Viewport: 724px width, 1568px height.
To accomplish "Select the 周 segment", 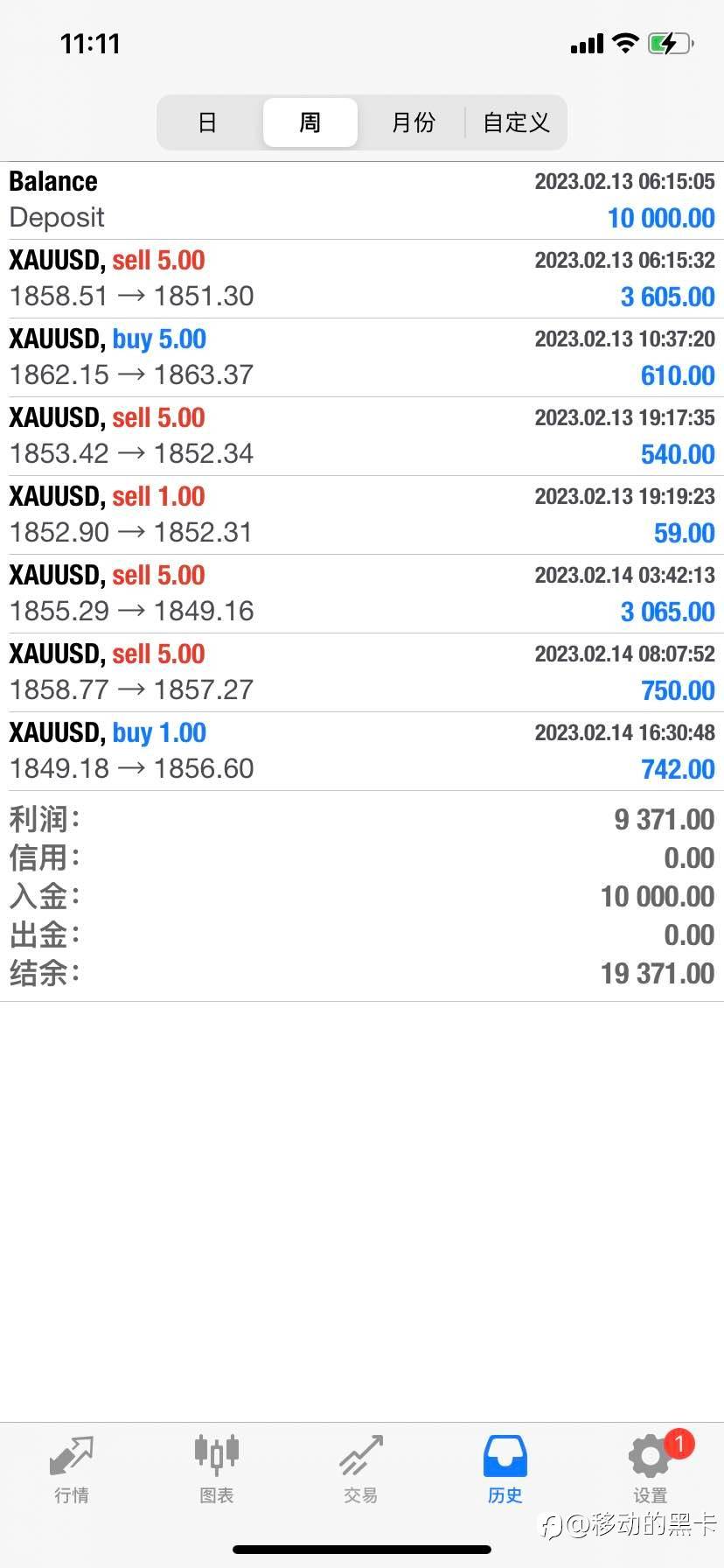I will [x=310, y=122].
